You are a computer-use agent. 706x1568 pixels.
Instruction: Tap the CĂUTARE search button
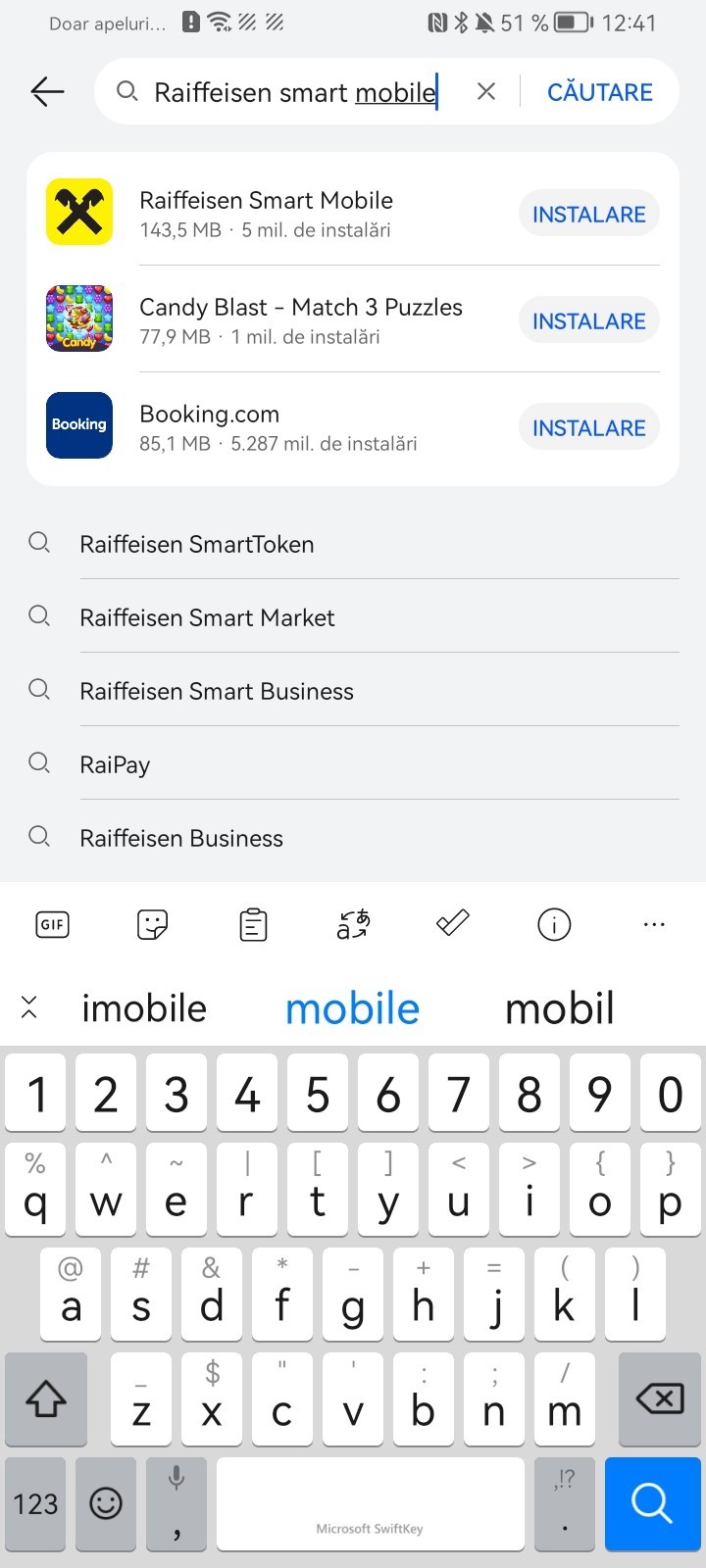coord(599,92)
